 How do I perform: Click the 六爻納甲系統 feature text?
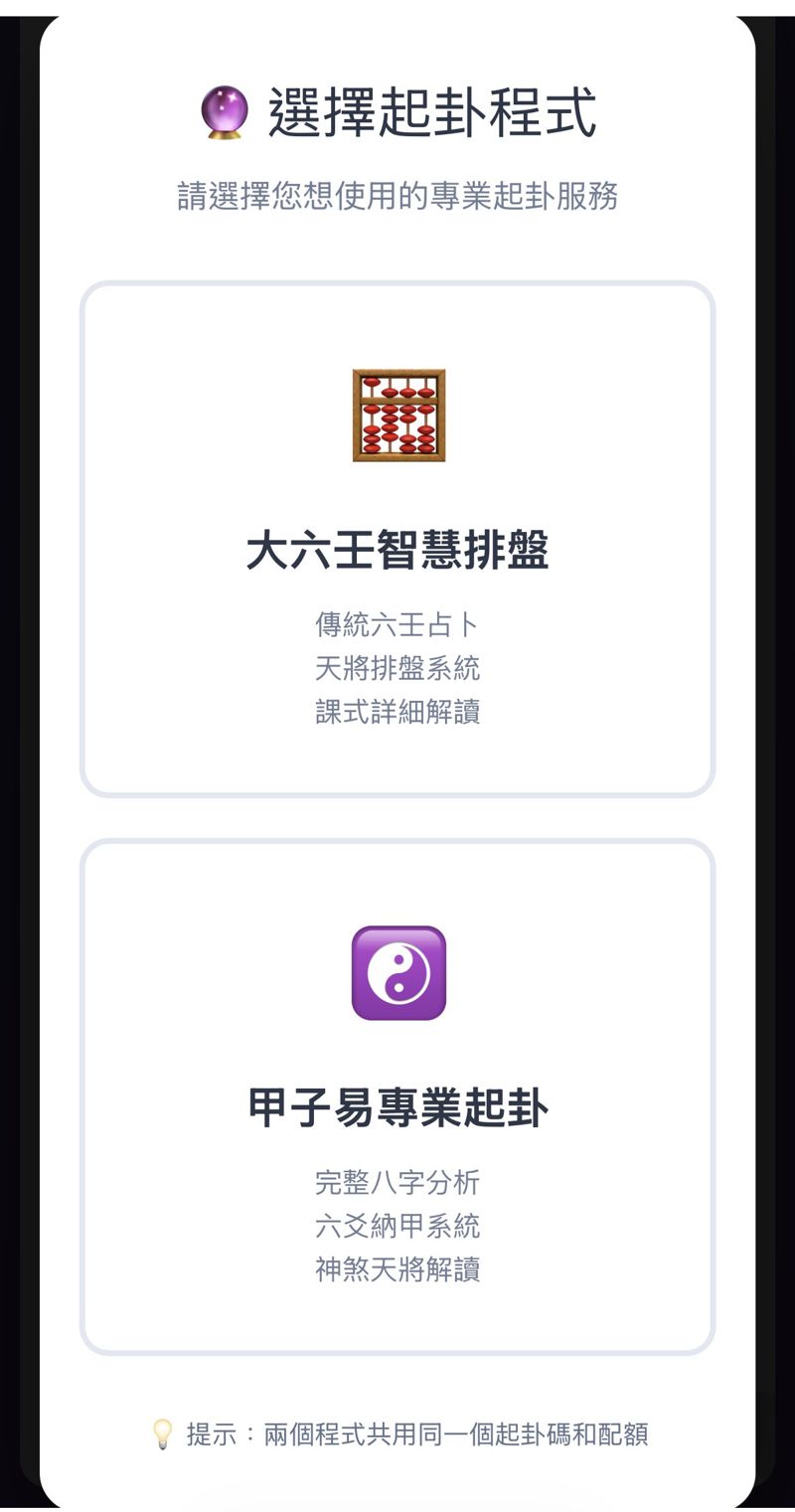[x=397, y=1226]
